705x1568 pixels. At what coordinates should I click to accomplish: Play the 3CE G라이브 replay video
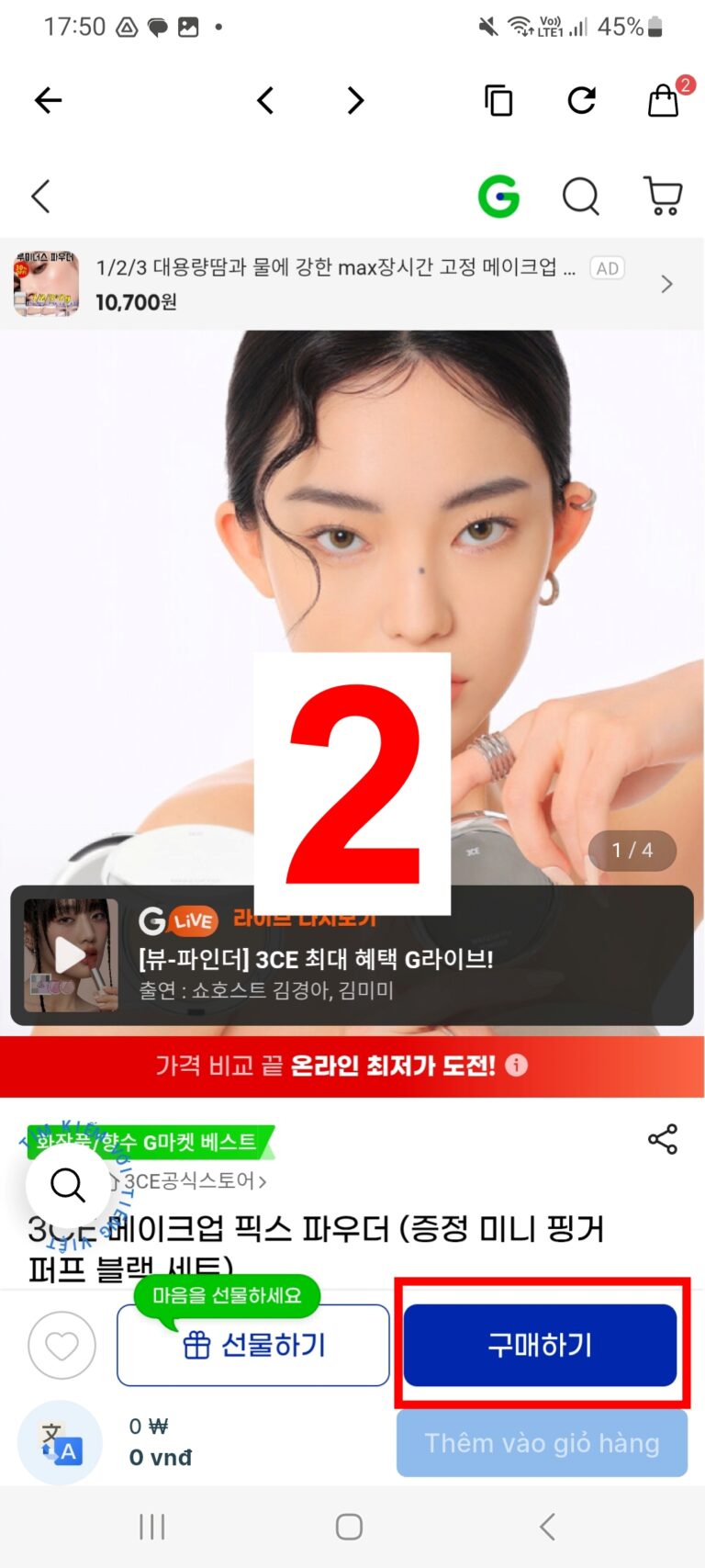click(x=71, y=955)
